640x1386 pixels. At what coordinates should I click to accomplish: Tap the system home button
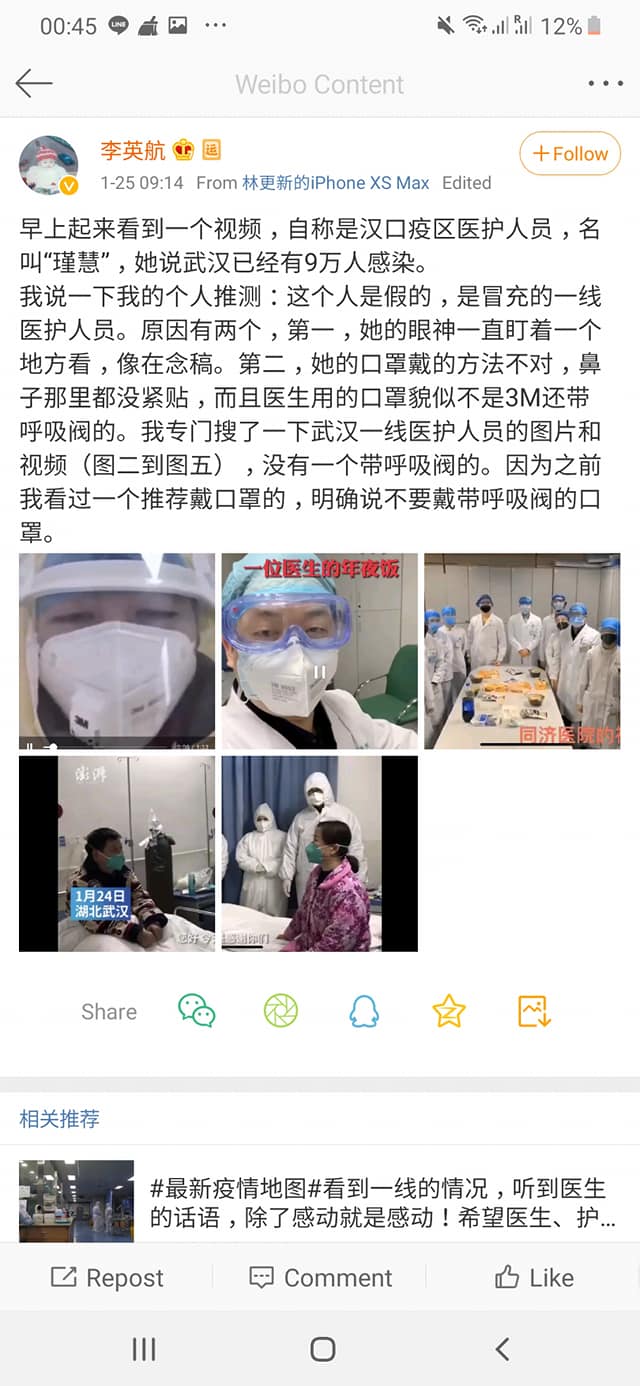point(322,1349)
